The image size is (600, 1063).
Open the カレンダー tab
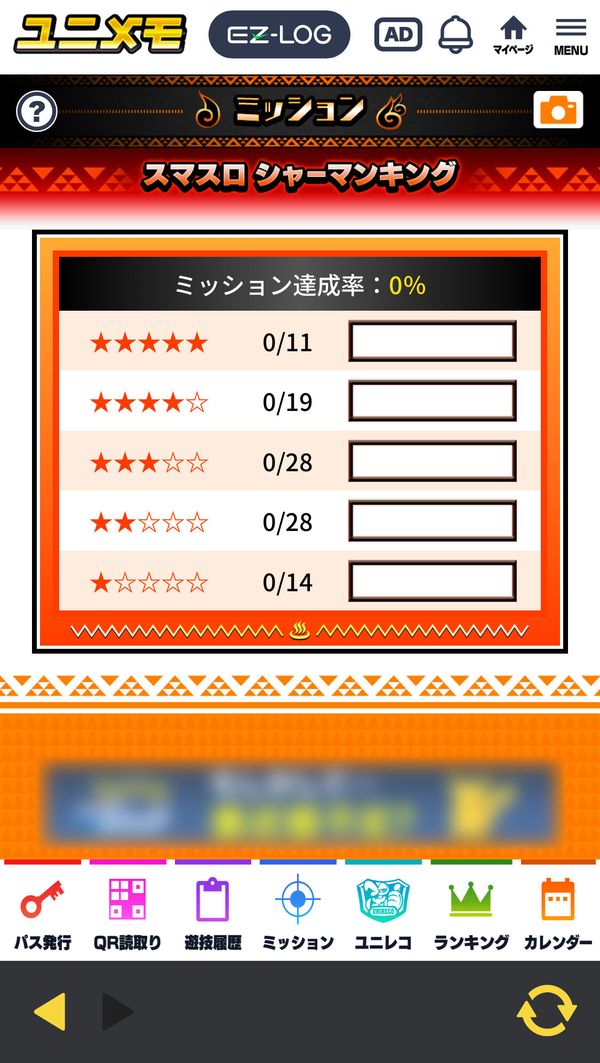point(558,912)
